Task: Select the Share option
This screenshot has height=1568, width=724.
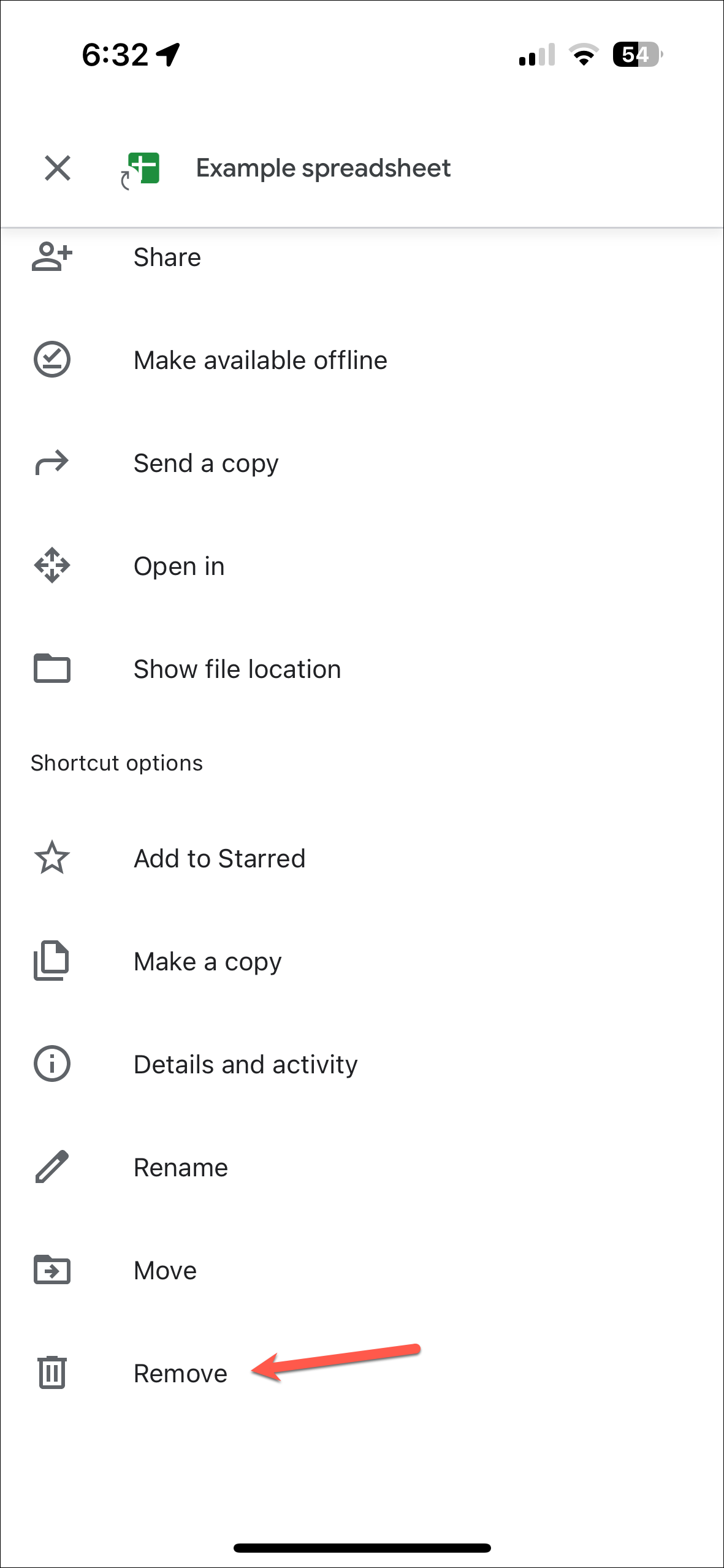Action: click(167, 257)
